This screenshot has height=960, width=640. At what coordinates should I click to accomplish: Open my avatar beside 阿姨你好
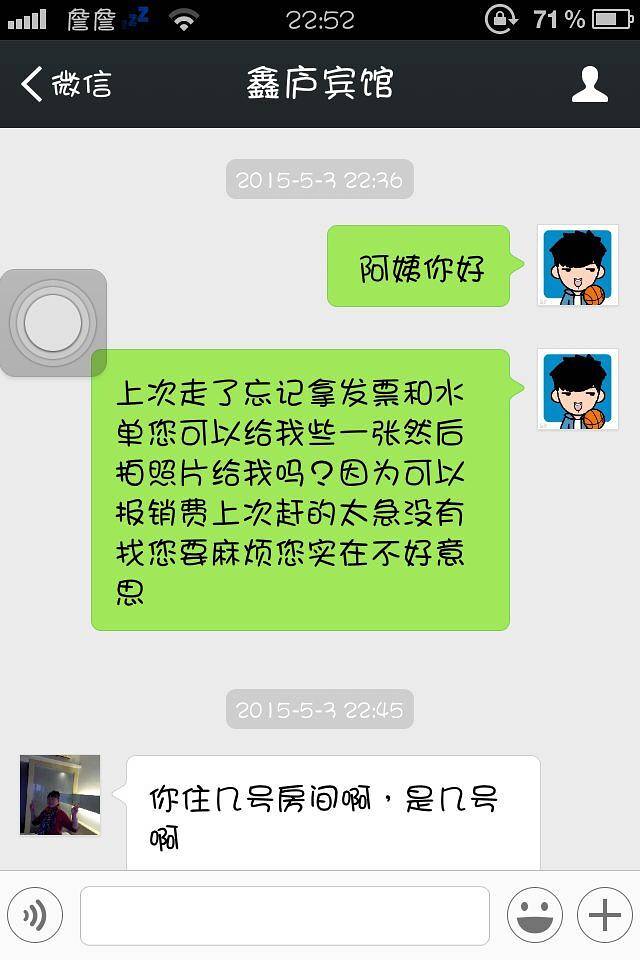pyautogui.click(x=578, y=266)
